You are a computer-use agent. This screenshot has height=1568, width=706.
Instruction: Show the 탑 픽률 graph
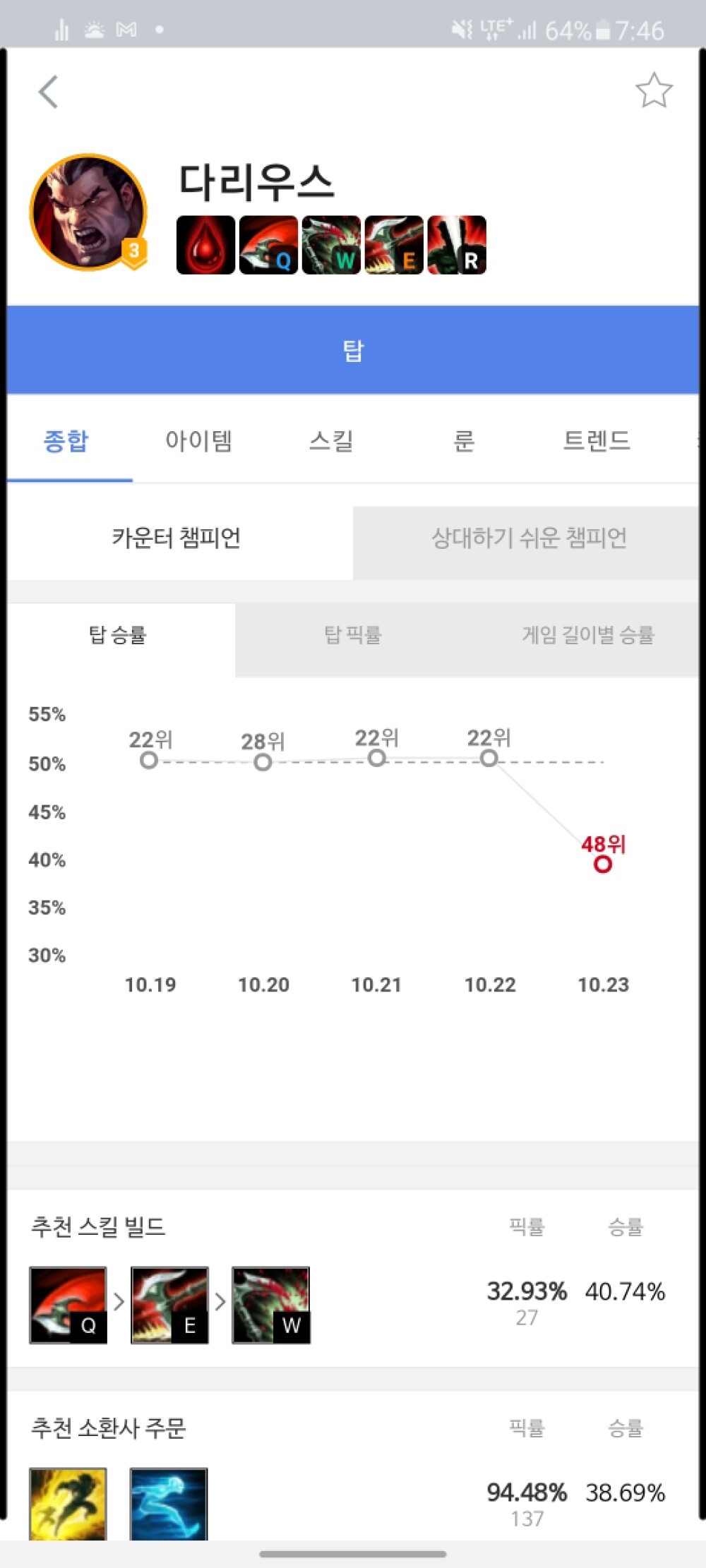353,635
